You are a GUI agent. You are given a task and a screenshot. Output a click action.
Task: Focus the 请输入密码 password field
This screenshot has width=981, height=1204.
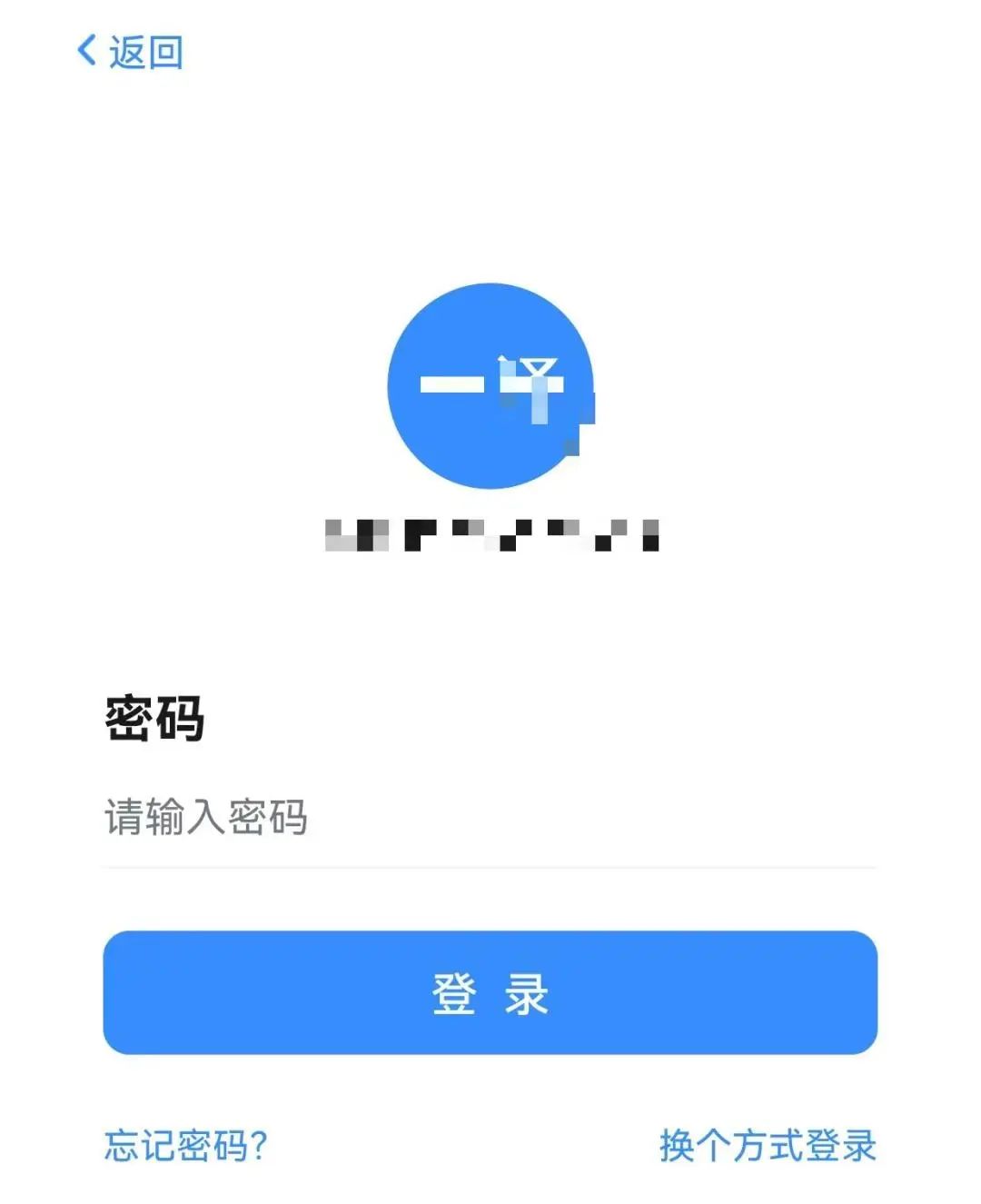pos(489,817)
